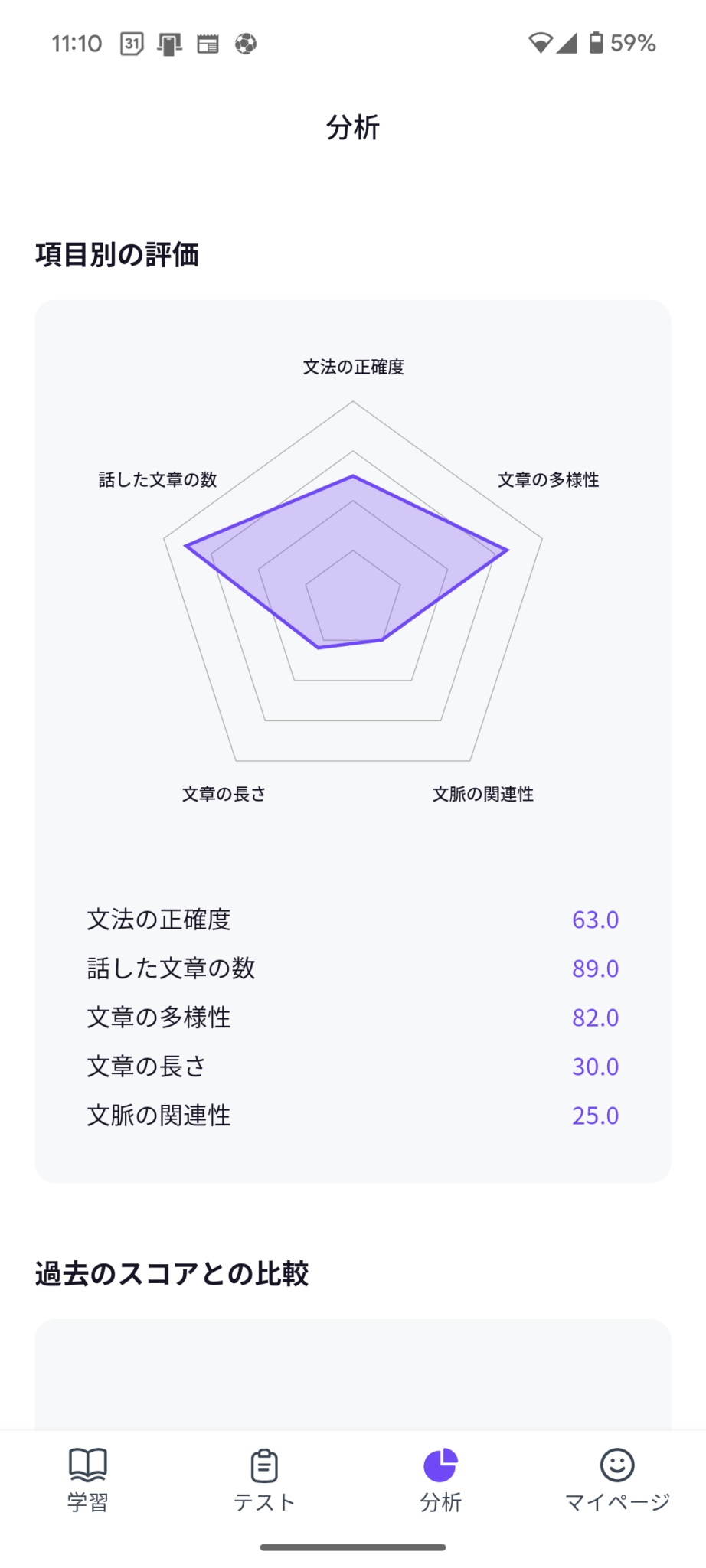Go to the マイページ tab

pos(617,1479)
